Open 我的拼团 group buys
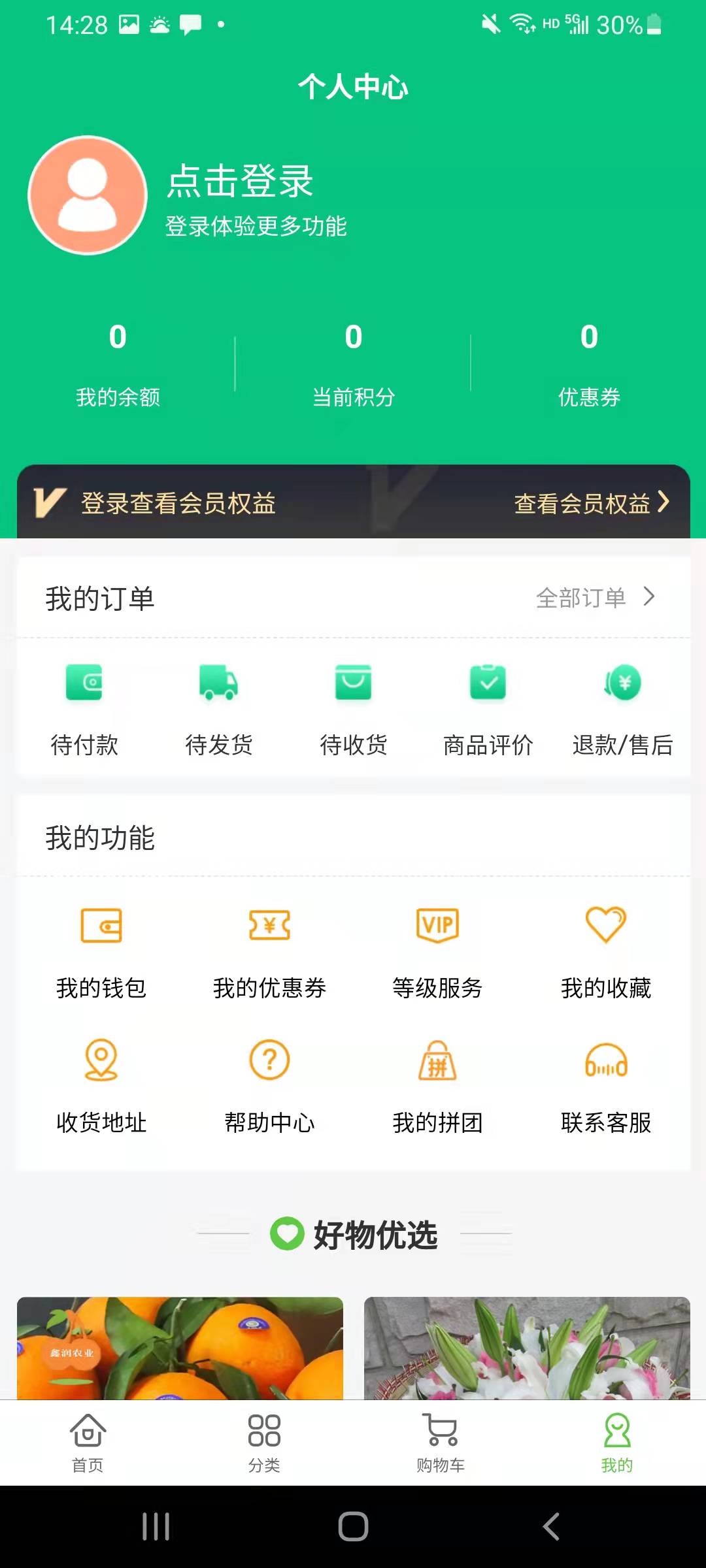 [x=437, y=1086]
